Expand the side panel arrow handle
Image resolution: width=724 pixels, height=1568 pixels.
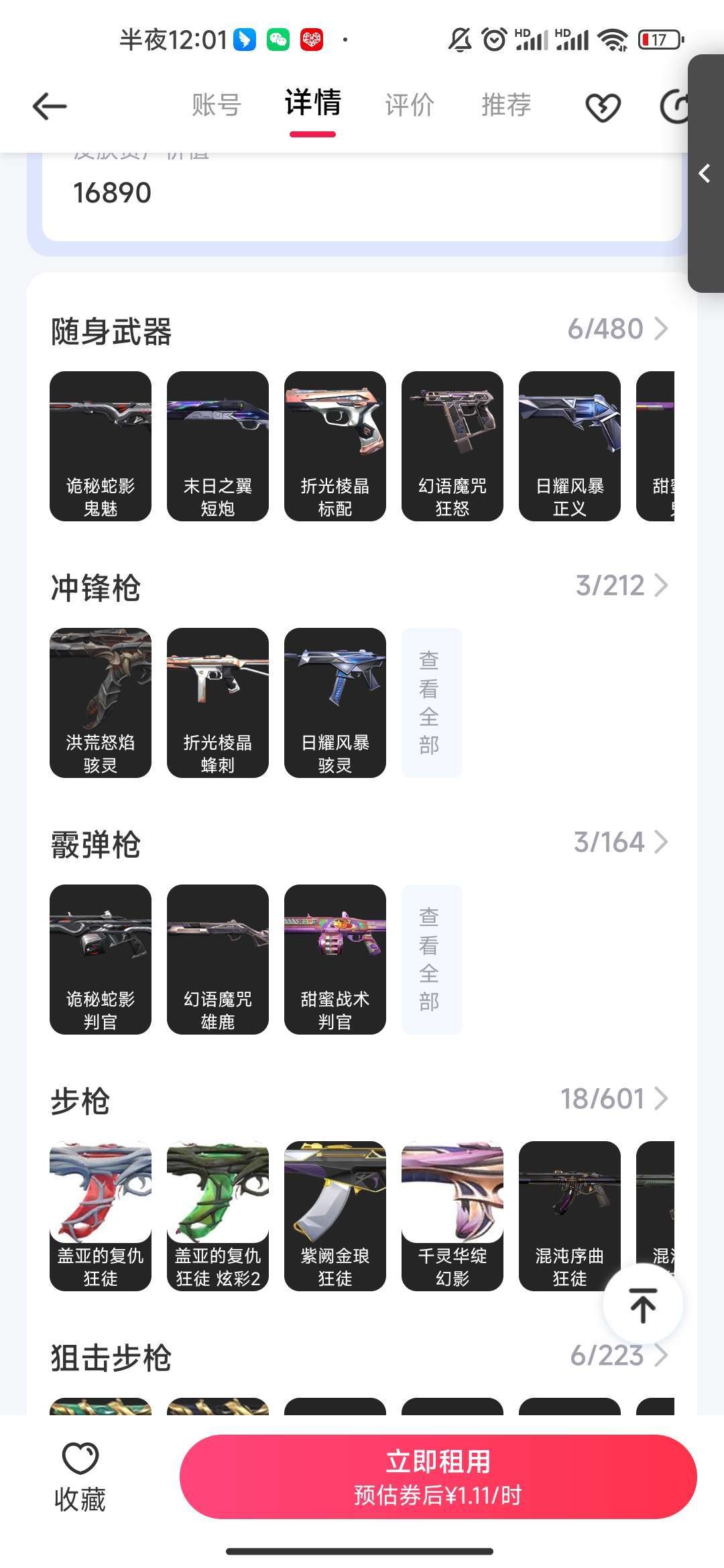705,174
